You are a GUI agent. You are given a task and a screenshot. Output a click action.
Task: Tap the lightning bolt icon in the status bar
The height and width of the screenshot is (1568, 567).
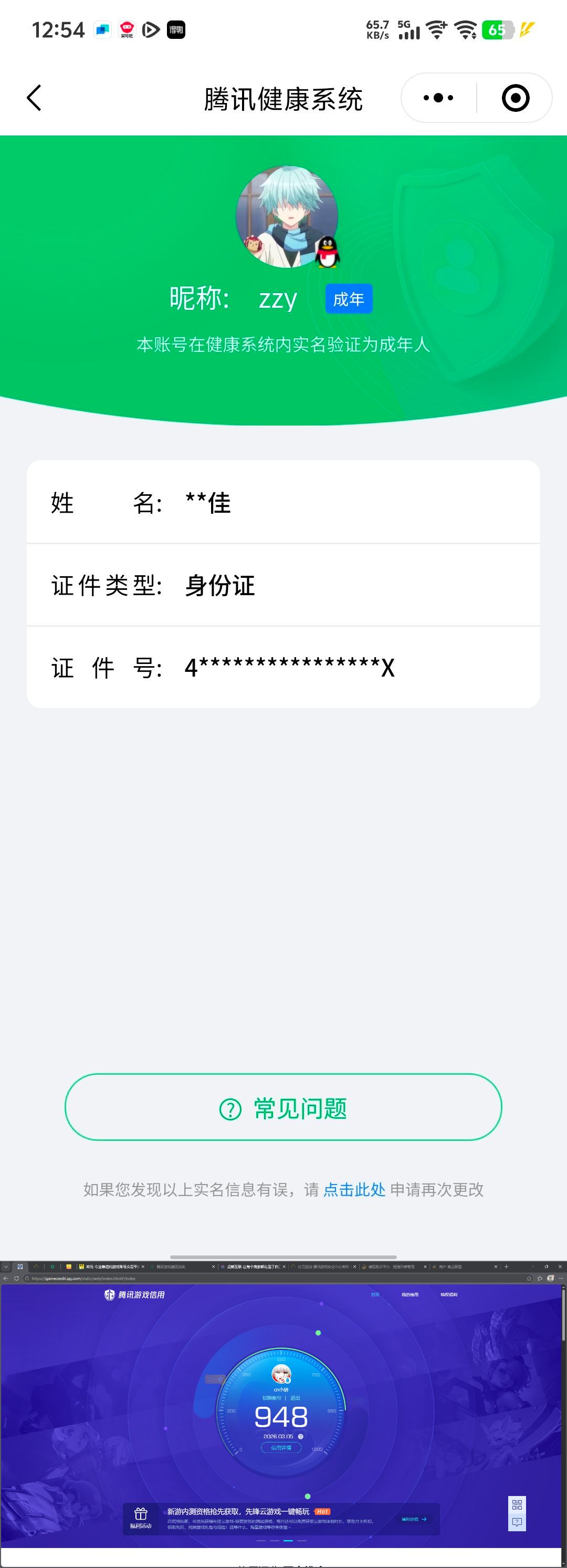527,30
